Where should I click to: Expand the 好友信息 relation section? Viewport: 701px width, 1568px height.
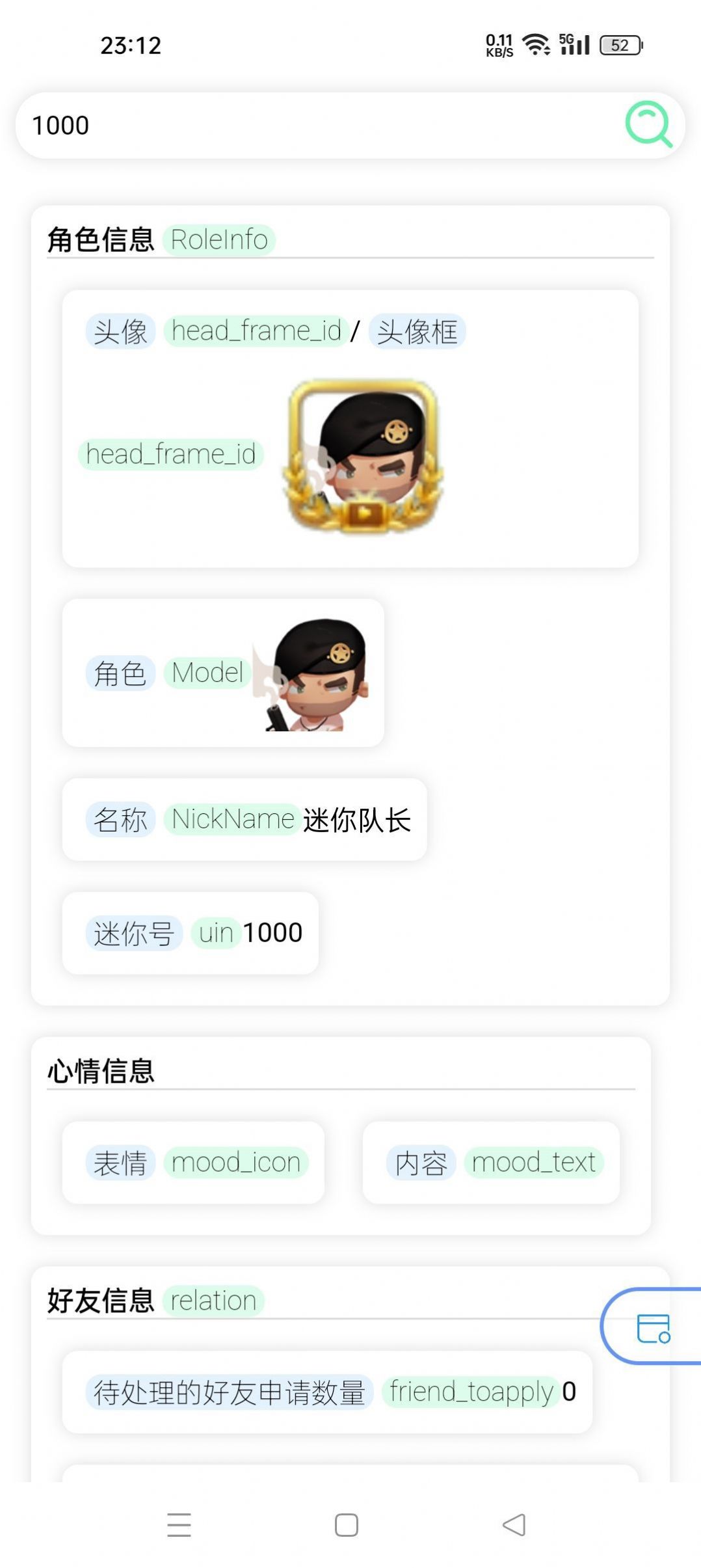pyautogui.click(x=101, y=1301)
